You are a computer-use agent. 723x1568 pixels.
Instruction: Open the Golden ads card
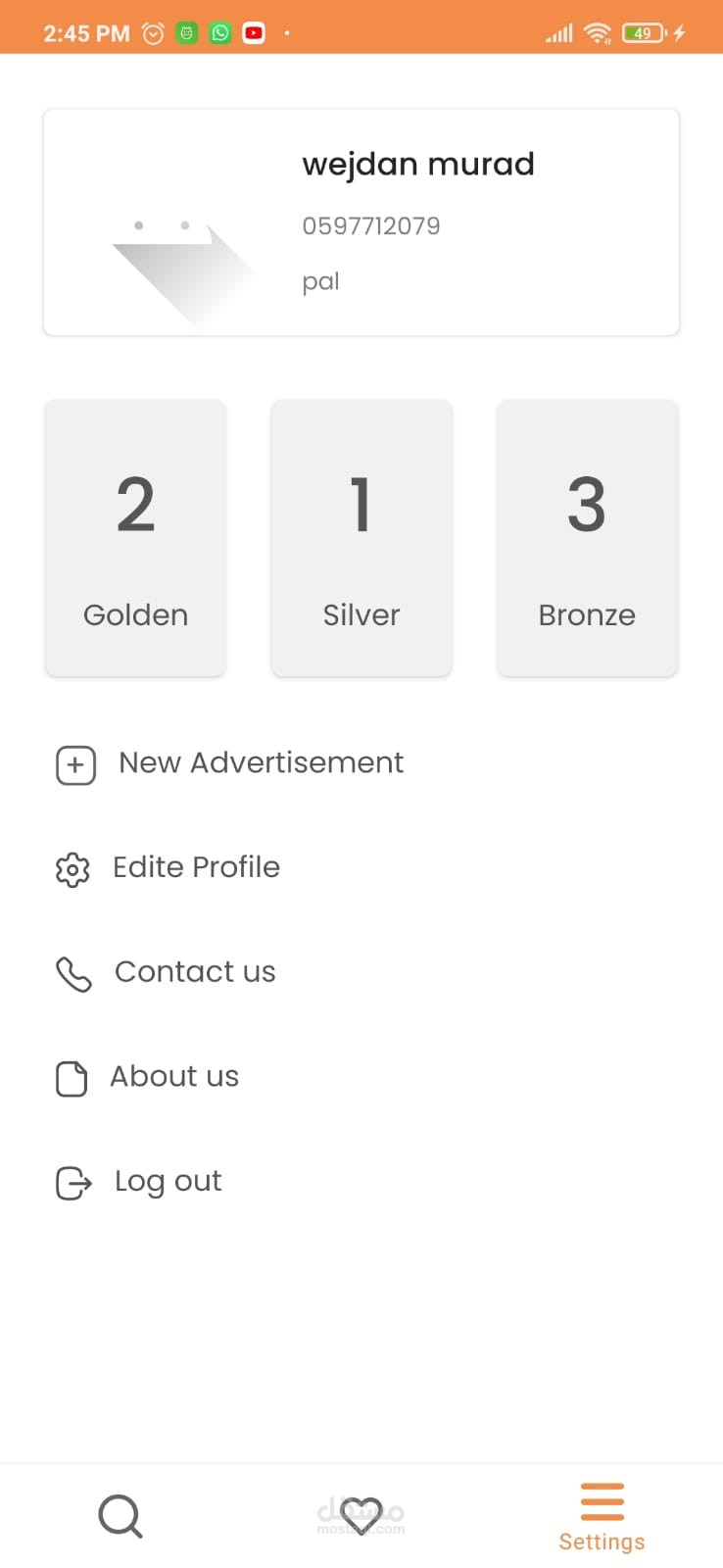click(x=136, y=538)
